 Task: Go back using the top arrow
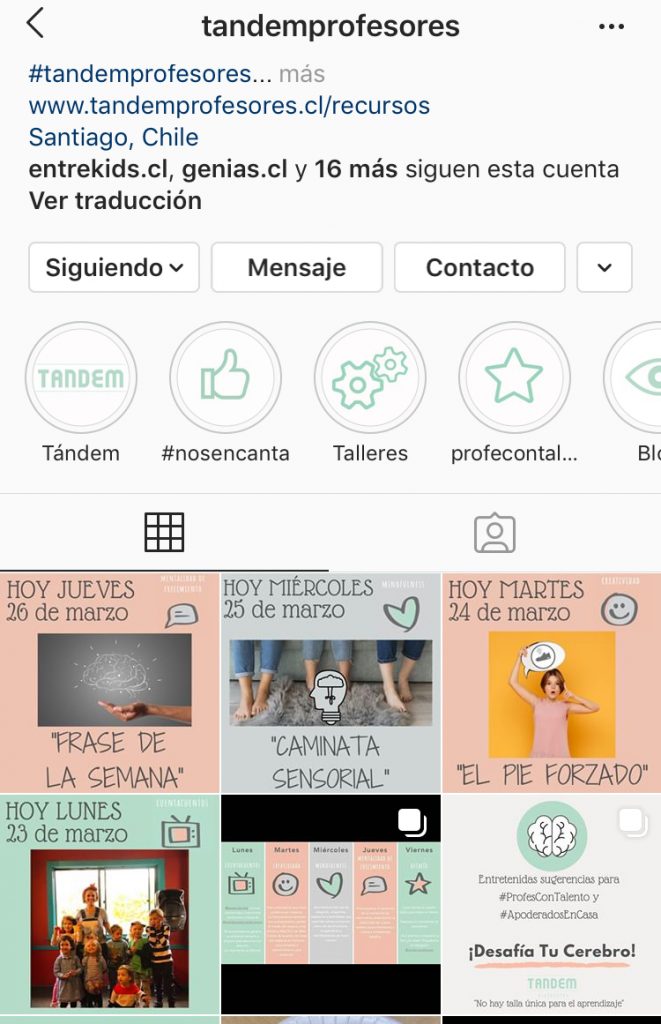coord(36,24)
